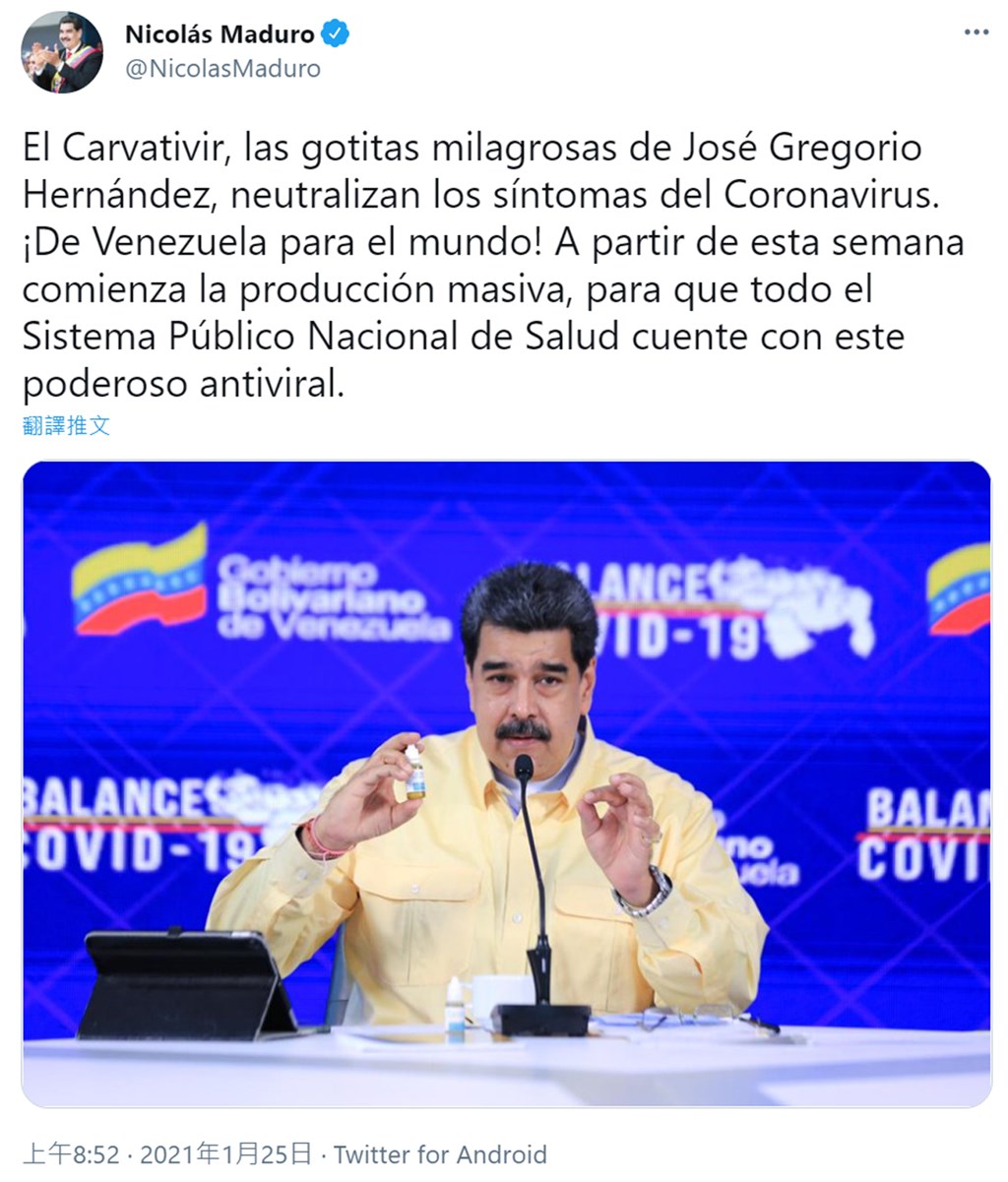Screen dimensions: 1008x1182
Task: Open the @NicolasMaduro handle link
Action: (x=222, y=68)
